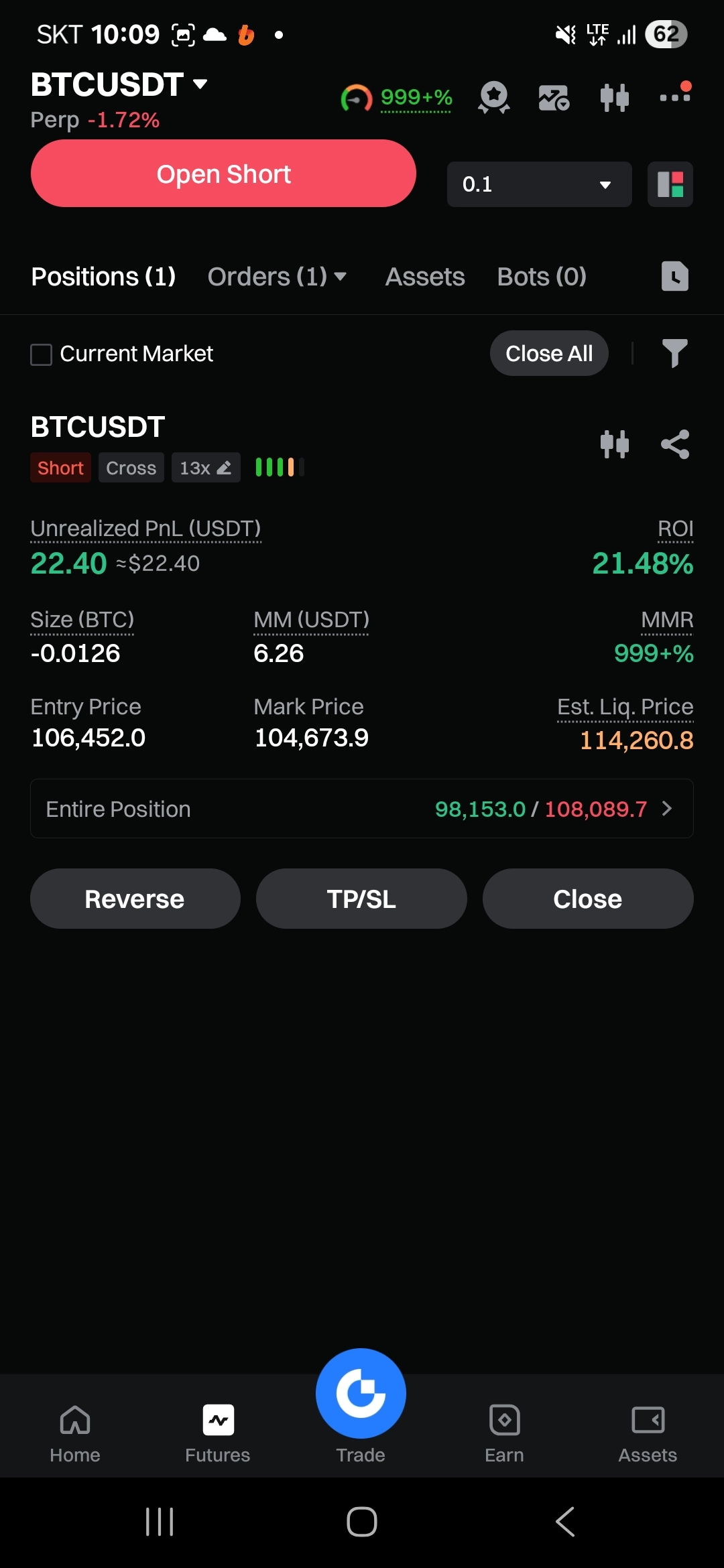Open the more options menu in header
Screen dimensions: 724x1568
(x=674, y=96)
